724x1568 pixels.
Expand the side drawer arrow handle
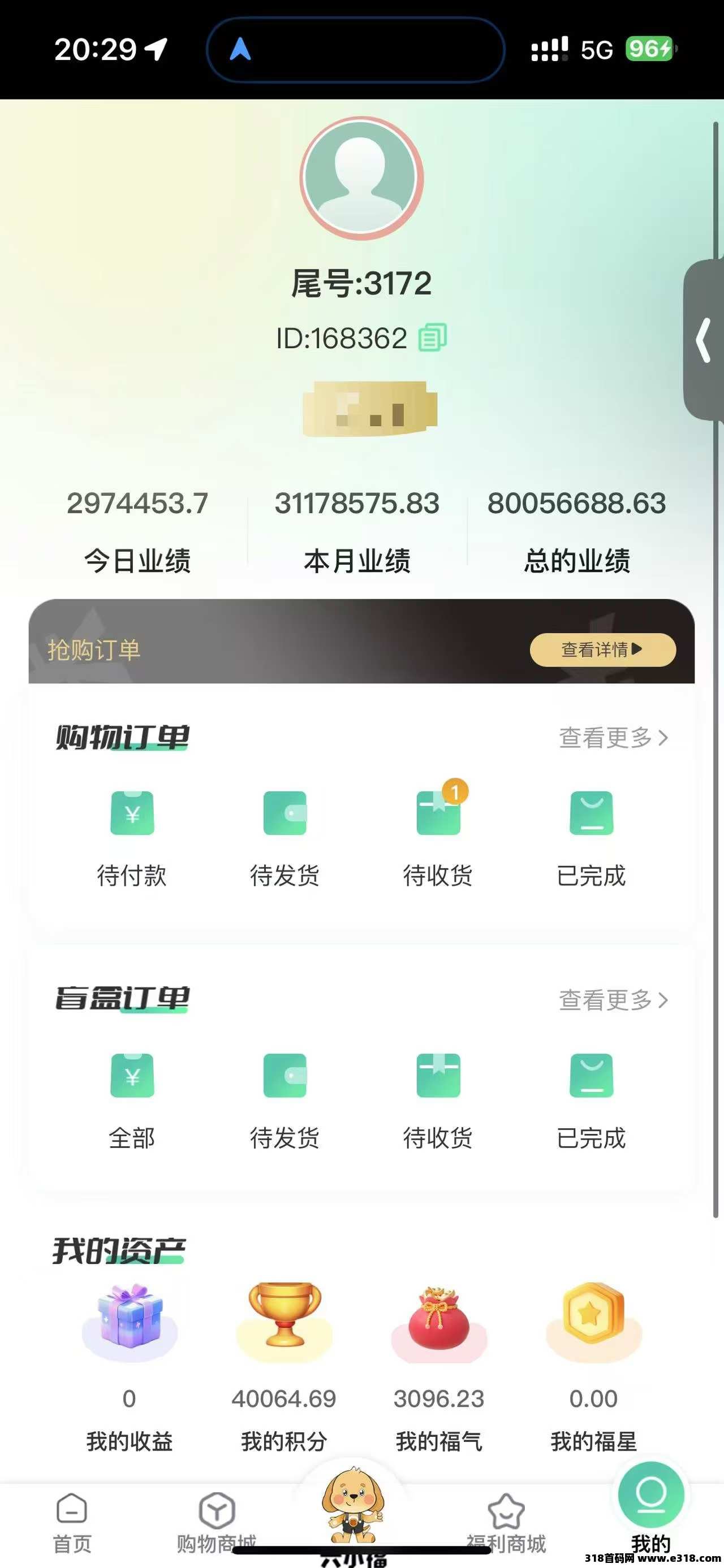click(705, 340)
